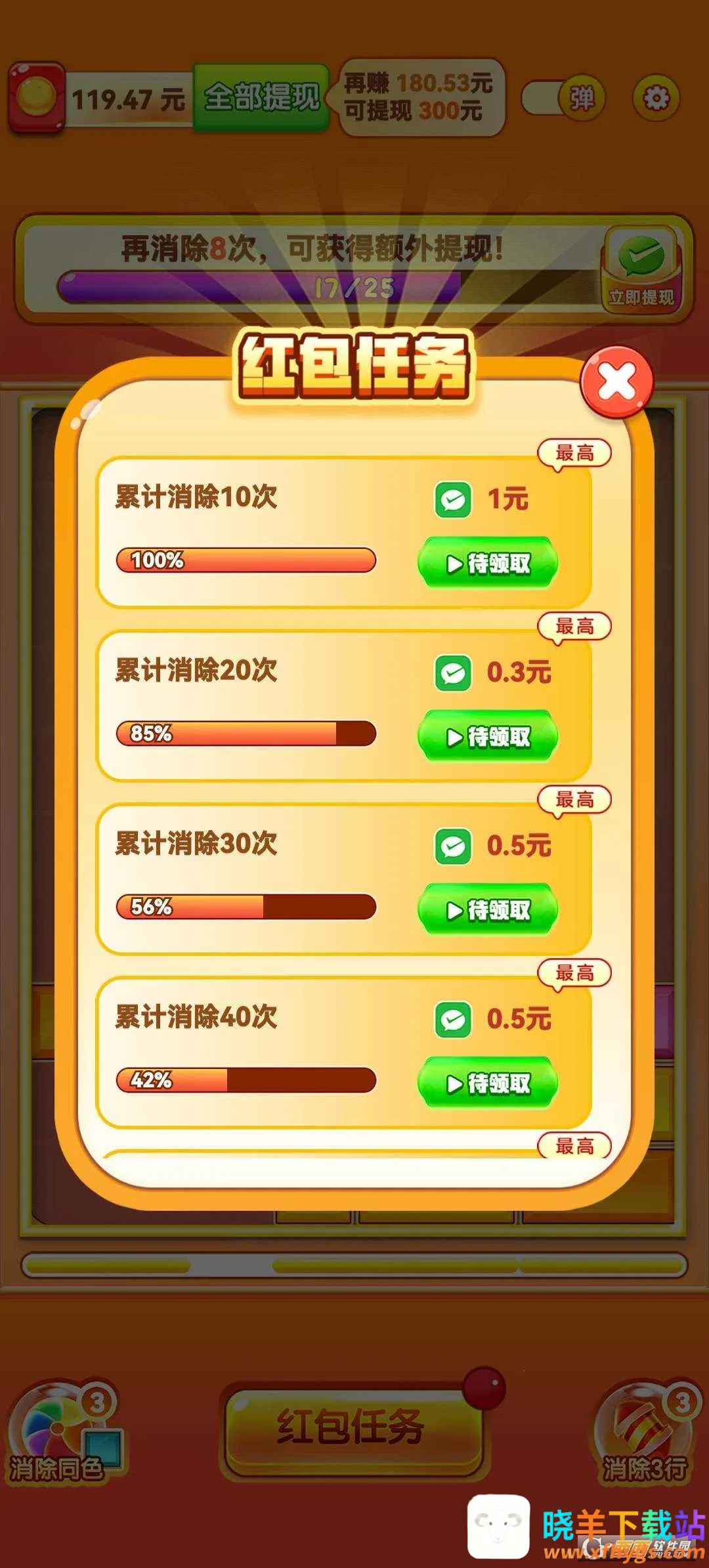Claim the 1元 reward for 累计消除10次
The width and height of the screenshot is (709, 1568).
[x=488, y=563]
